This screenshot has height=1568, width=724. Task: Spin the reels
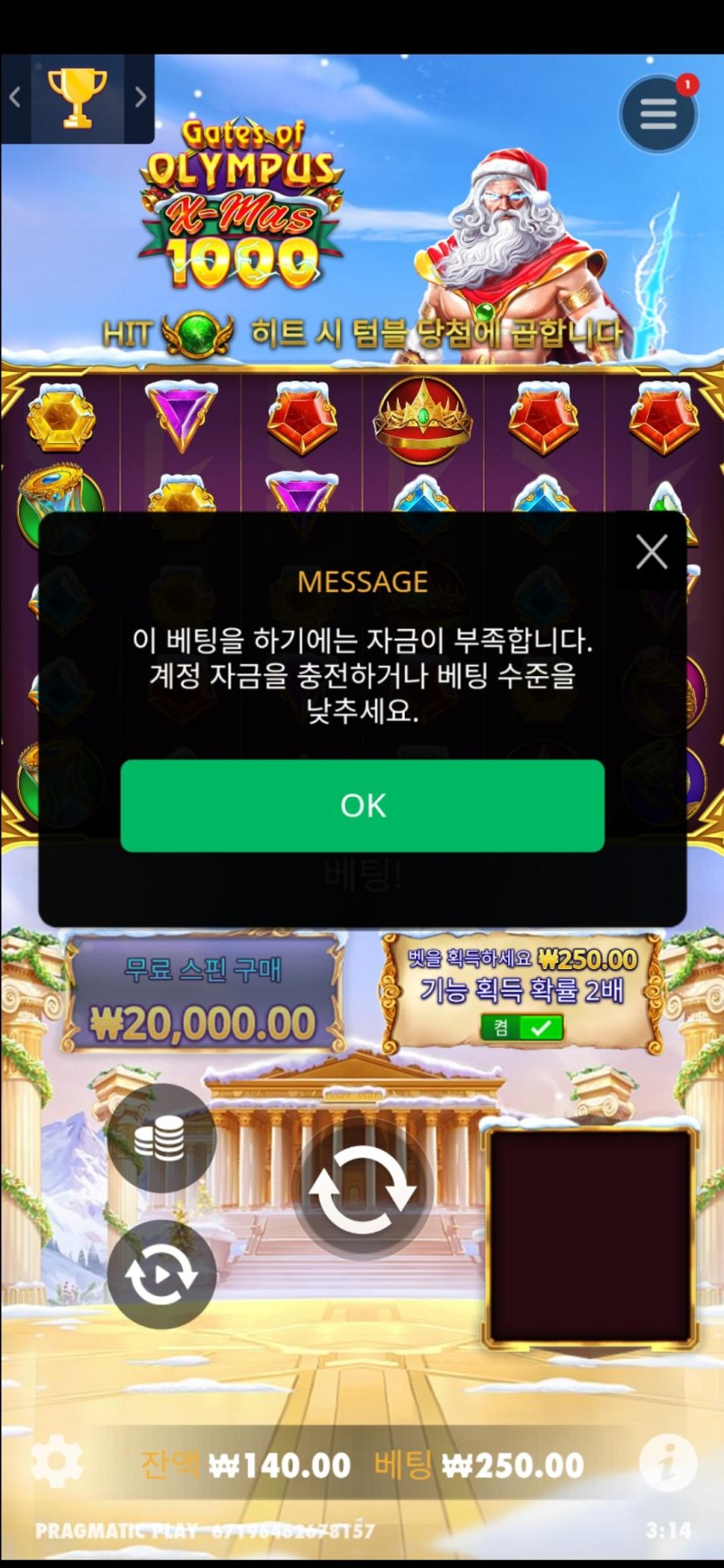point(362,1189)
